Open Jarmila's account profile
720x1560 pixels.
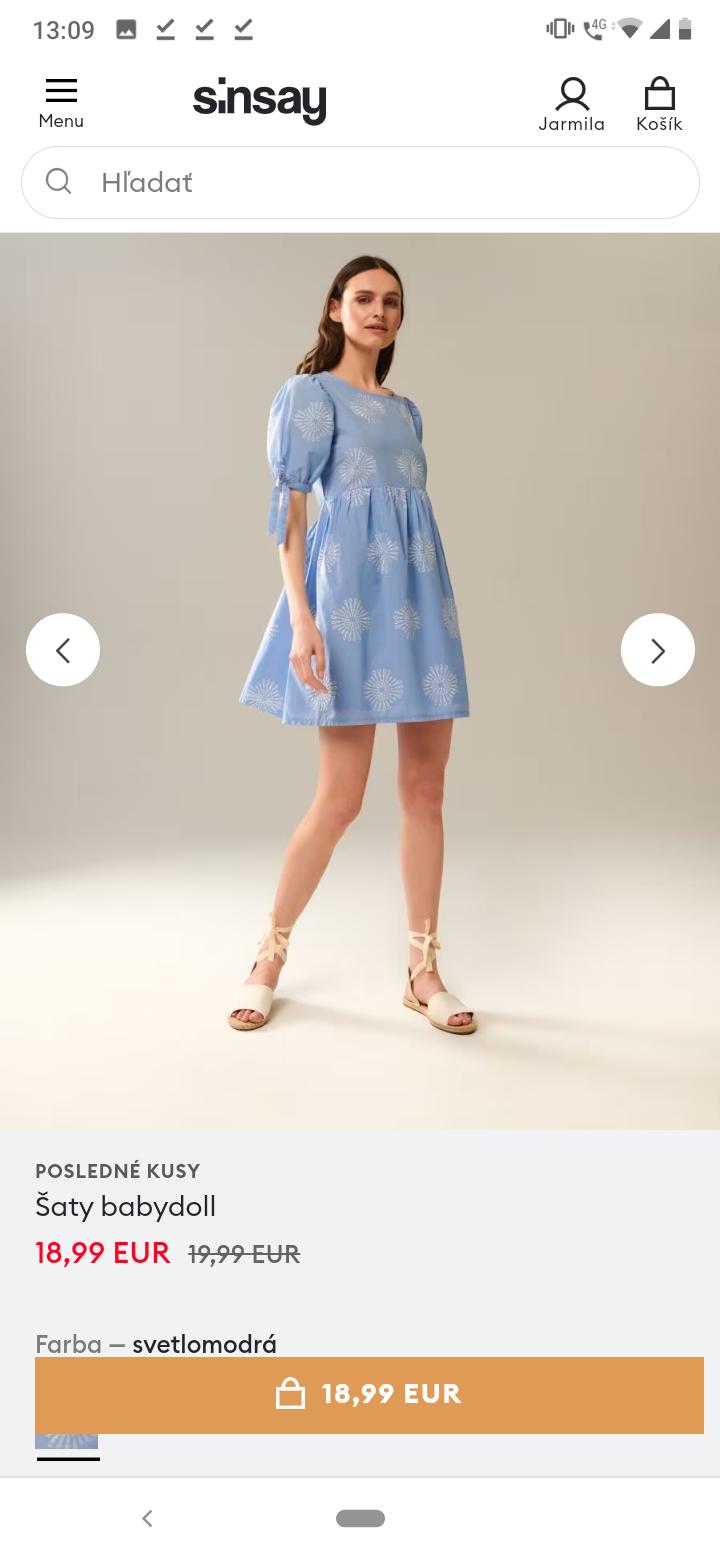[572, 104]
